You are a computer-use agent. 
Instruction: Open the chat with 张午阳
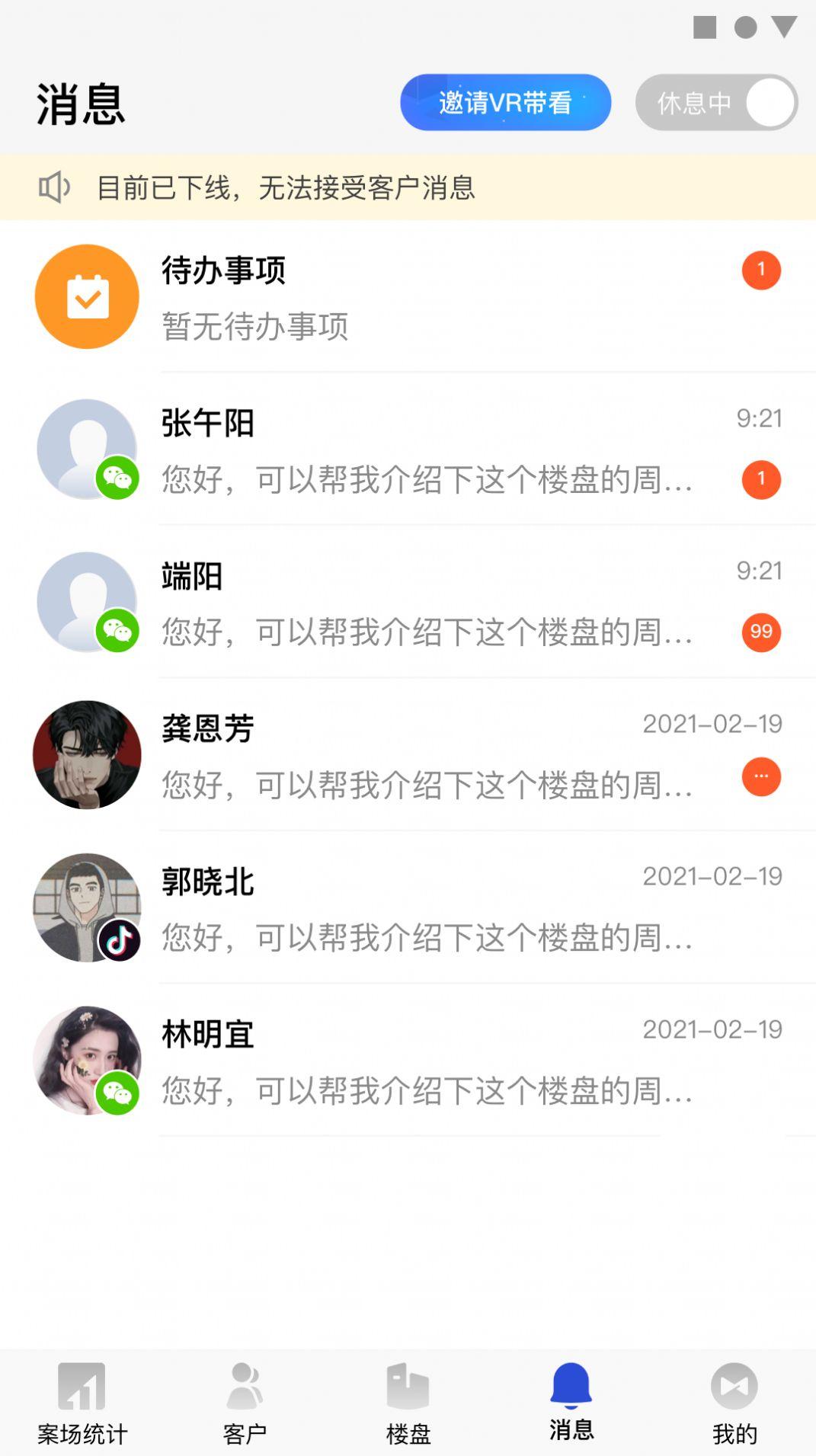point(408,449)
